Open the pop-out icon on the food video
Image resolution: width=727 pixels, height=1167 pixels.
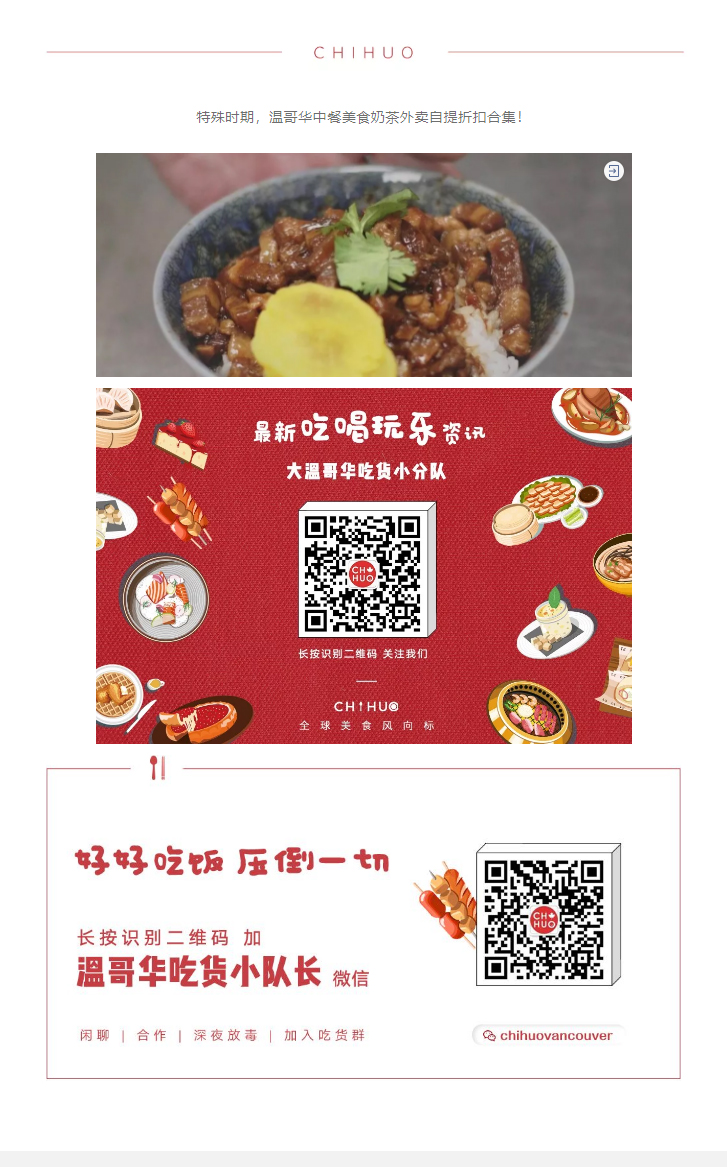(x=614, y=171)
